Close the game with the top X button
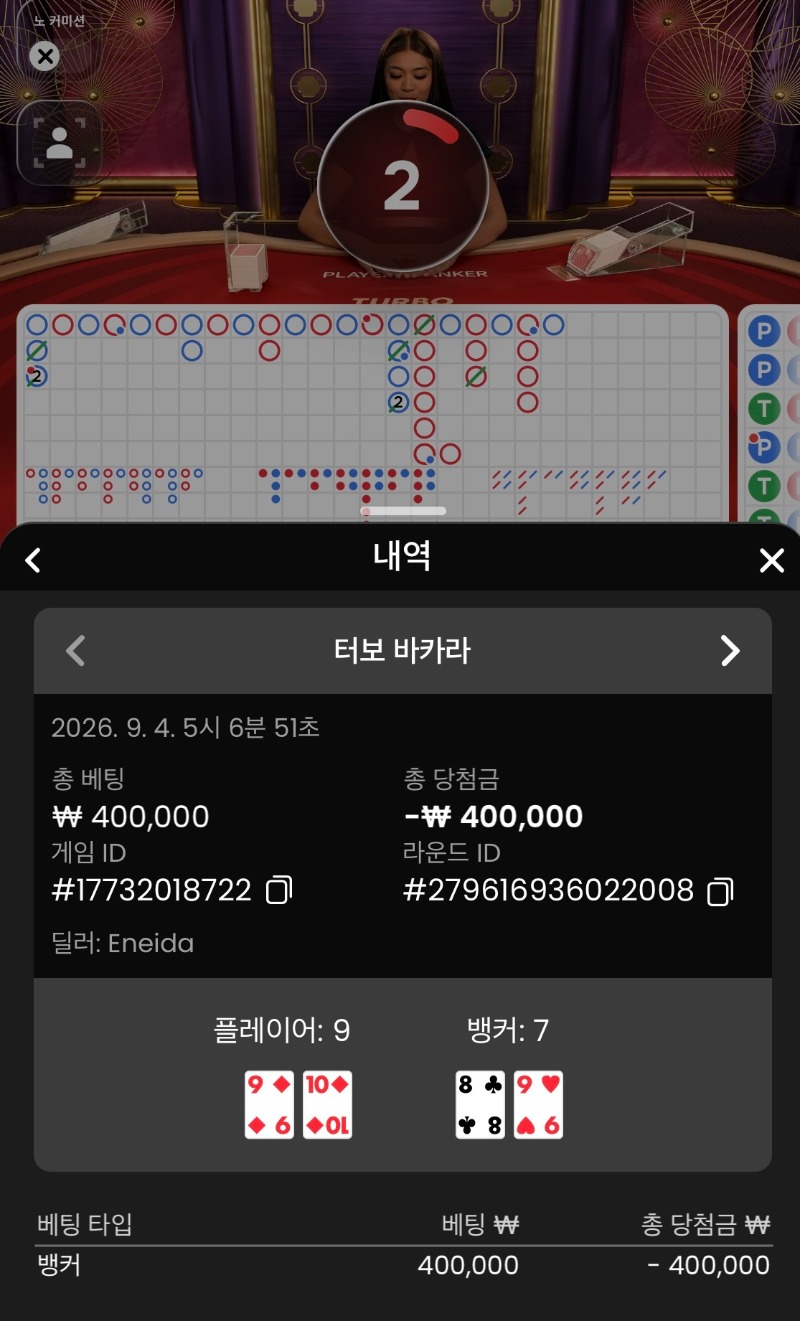This screenshot has width=800, height=1321. 44,56
